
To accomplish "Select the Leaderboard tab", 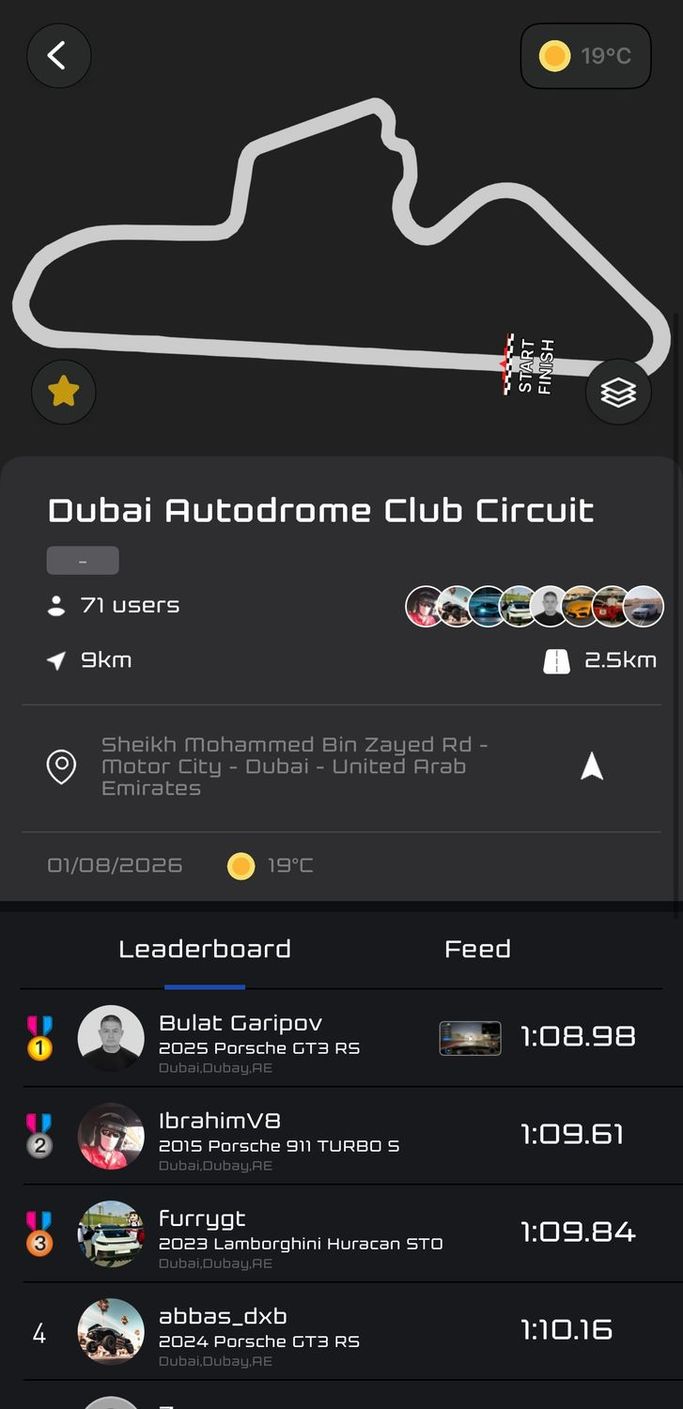I will coord(205,949).
